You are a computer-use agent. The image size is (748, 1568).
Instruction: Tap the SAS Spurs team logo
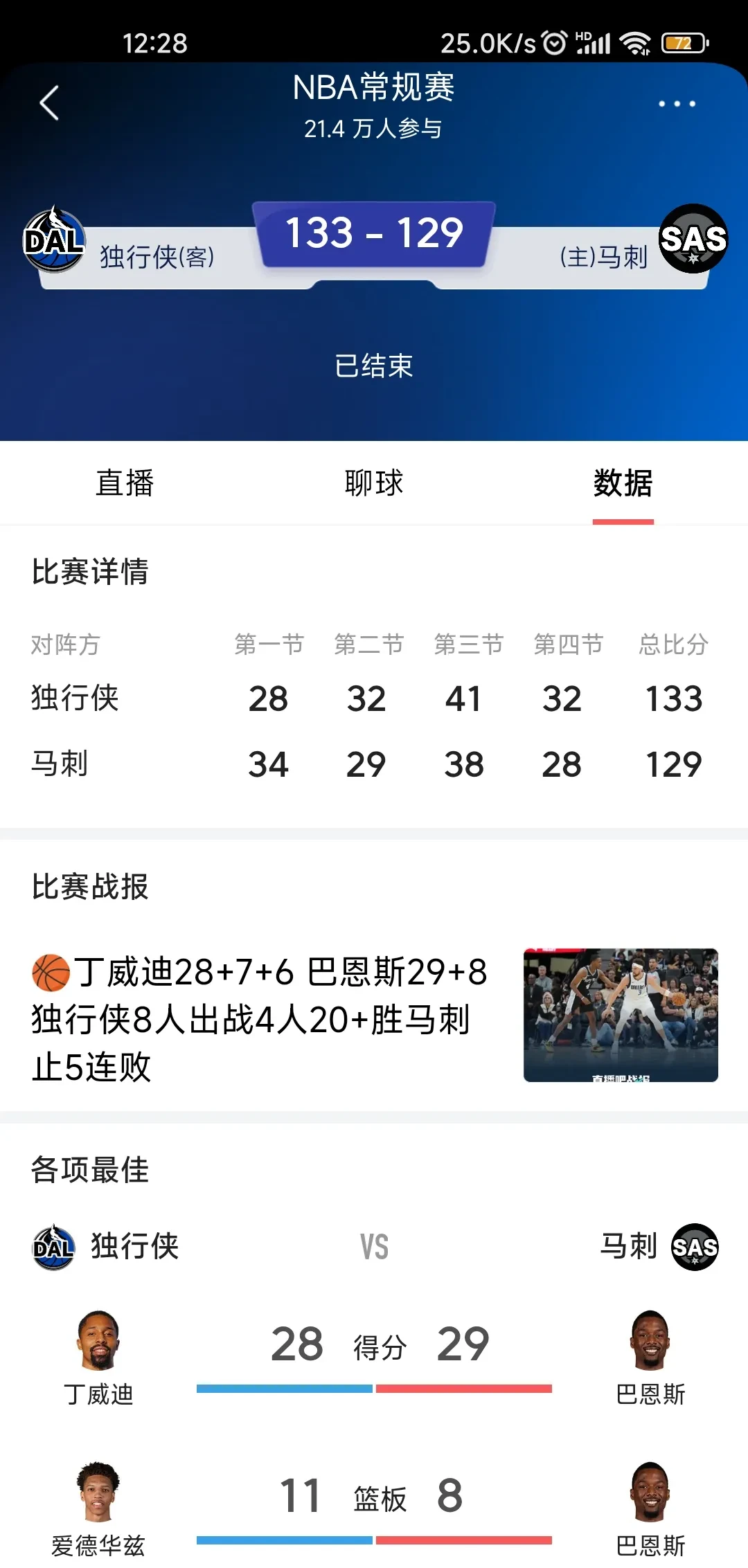pos(693,239)
